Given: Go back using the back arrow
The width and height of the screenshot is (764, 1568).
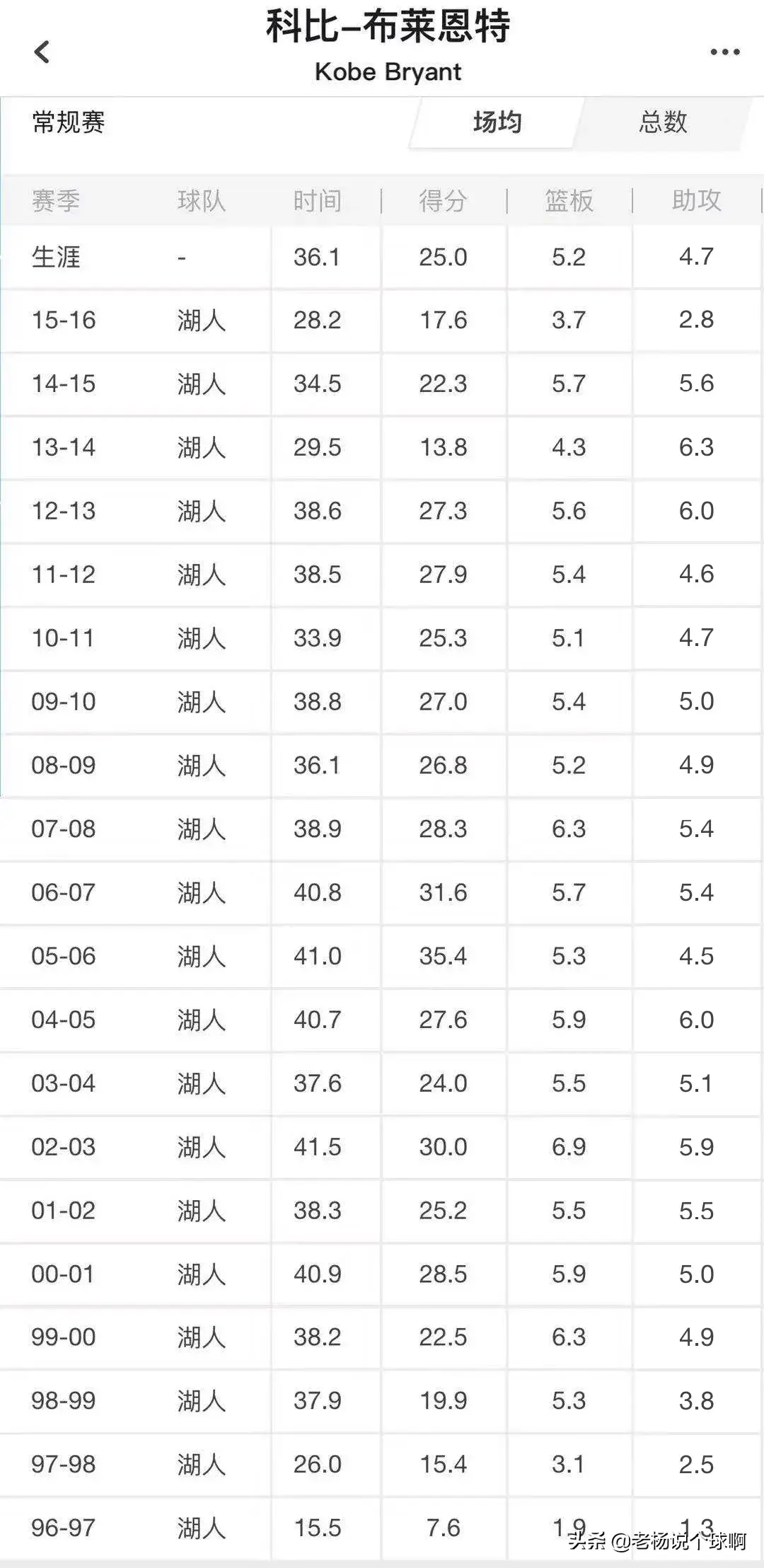Looking at the screenshot, I should tap(42, 52).
